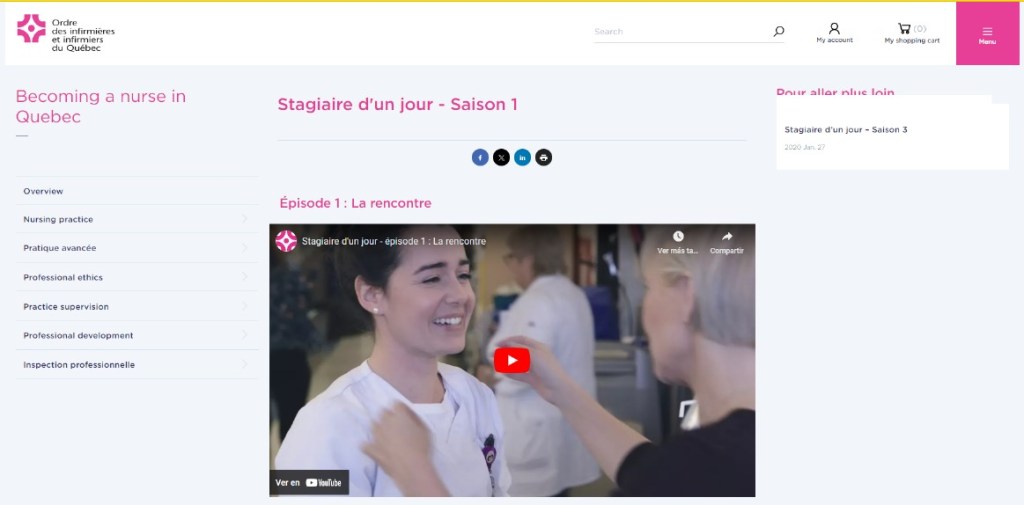1024x505 pixels.
Task: Open My shopping cart
Action: [x=911, y=33]
